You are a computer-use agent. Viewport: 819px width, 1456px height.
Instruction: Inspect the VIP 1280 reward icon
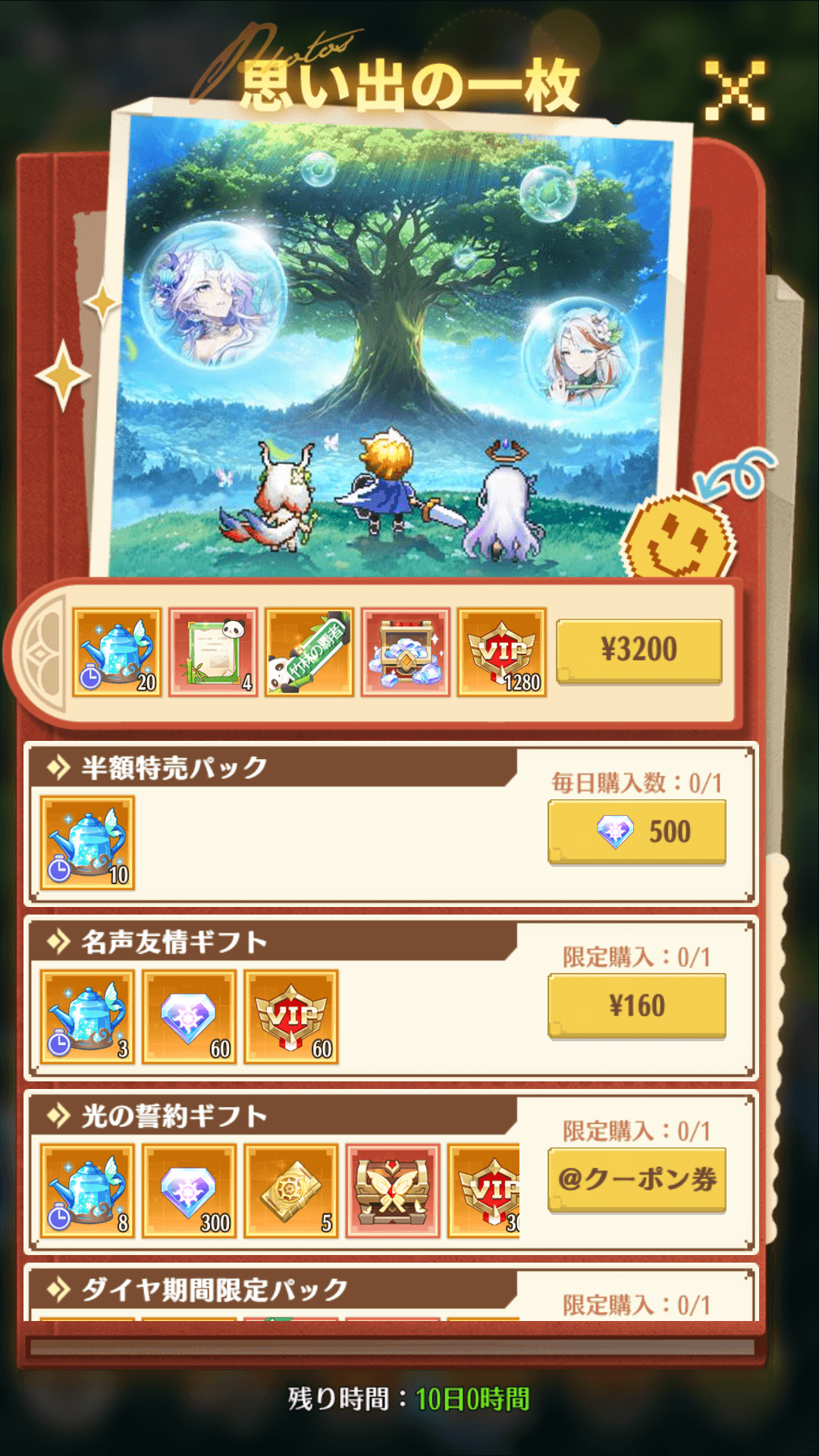coord(501,652)
